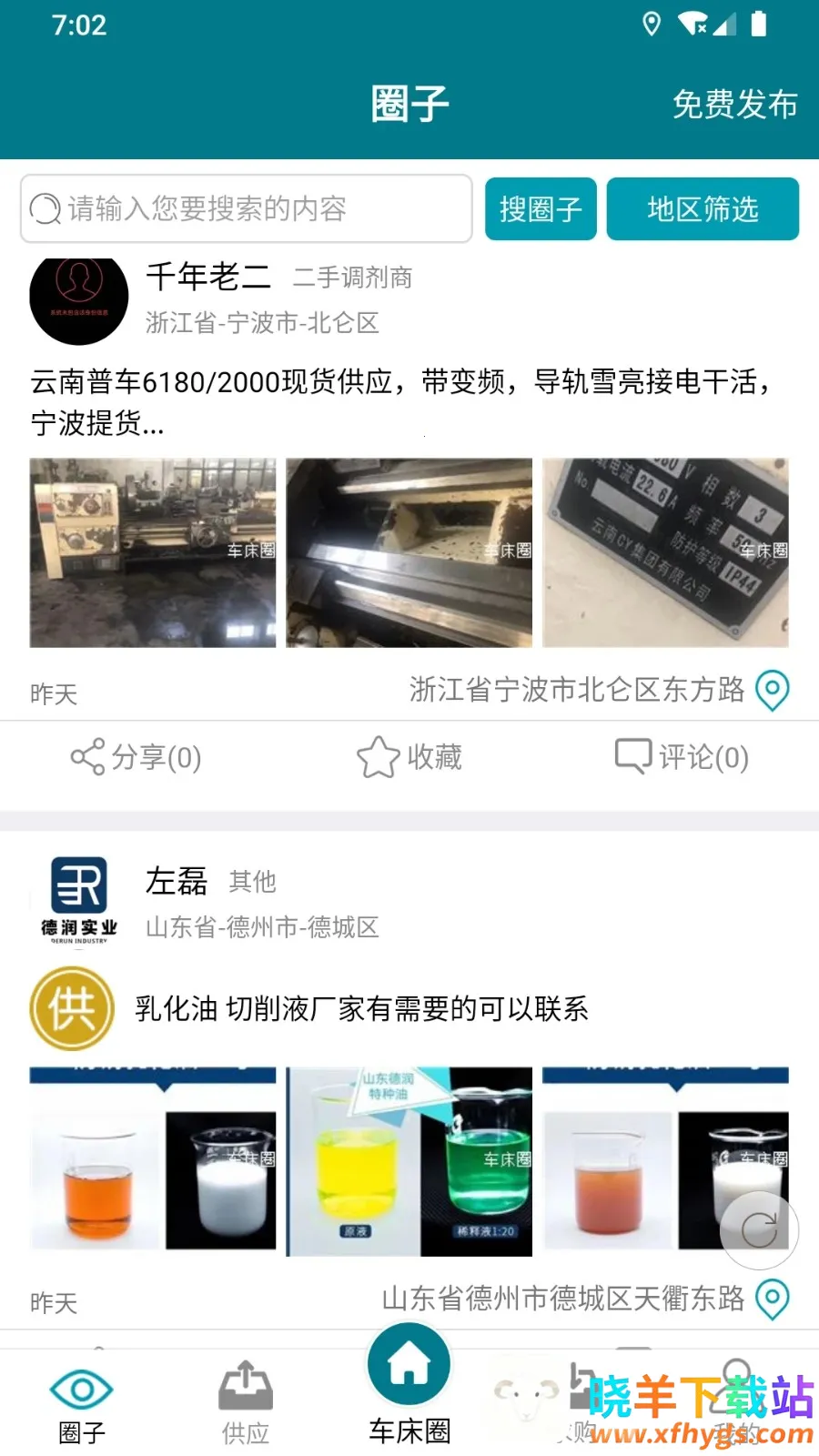Open the nameplate photo in 千年老二's post
This screenshot has width=819, height=1456.
point(665,552)
